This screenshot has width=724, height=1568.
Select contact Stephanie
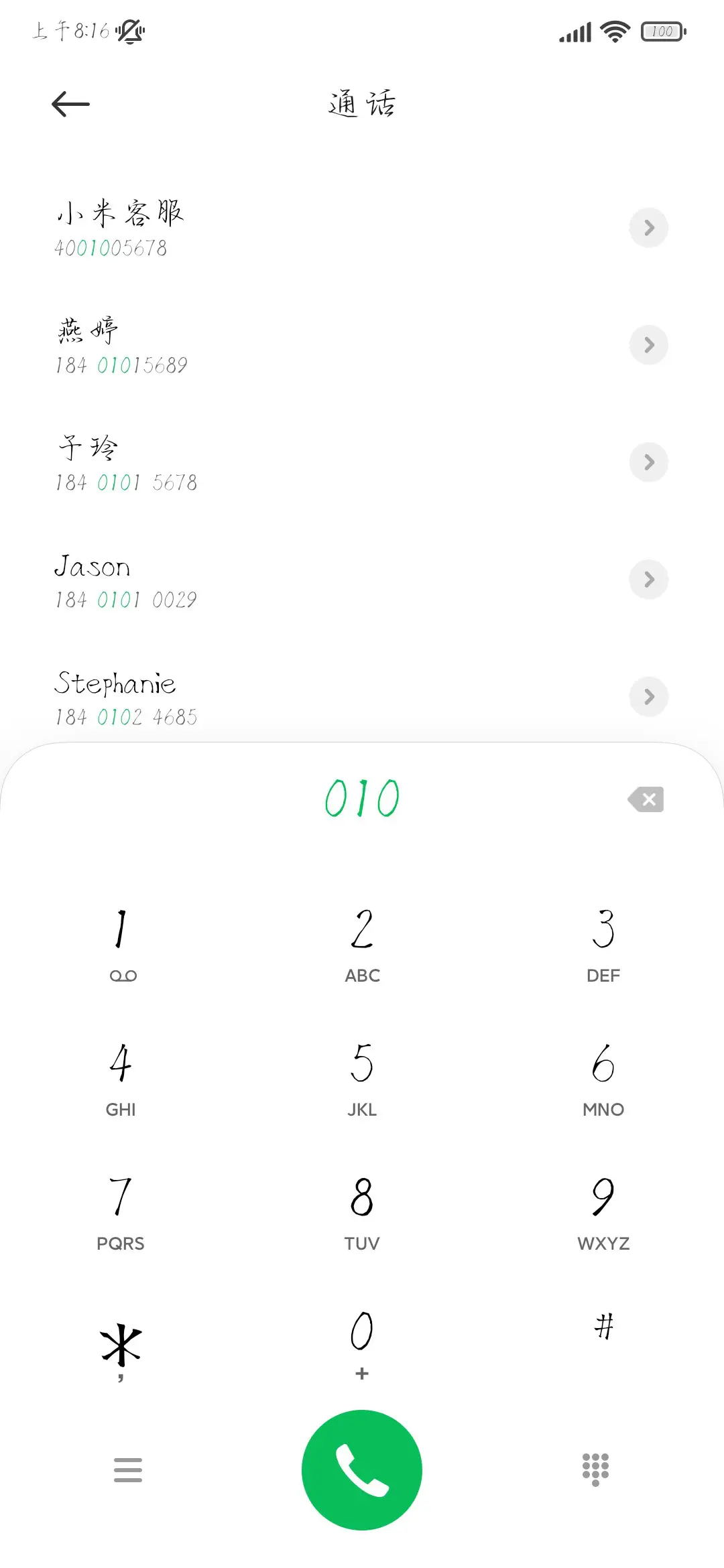tap(268, 697)
